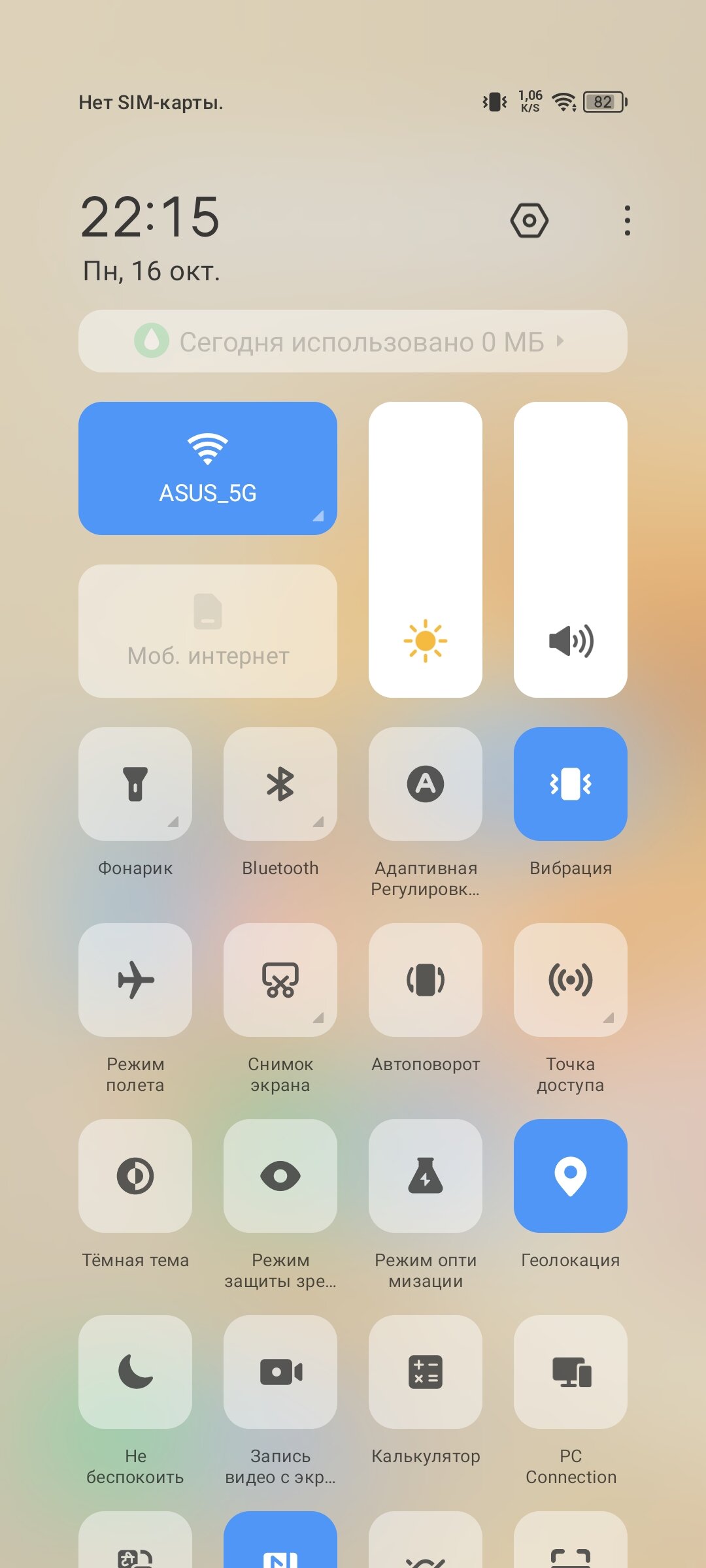Enable Режим оптимизации
This screenshot has width=706, height=1568.
coord(426,1176)
